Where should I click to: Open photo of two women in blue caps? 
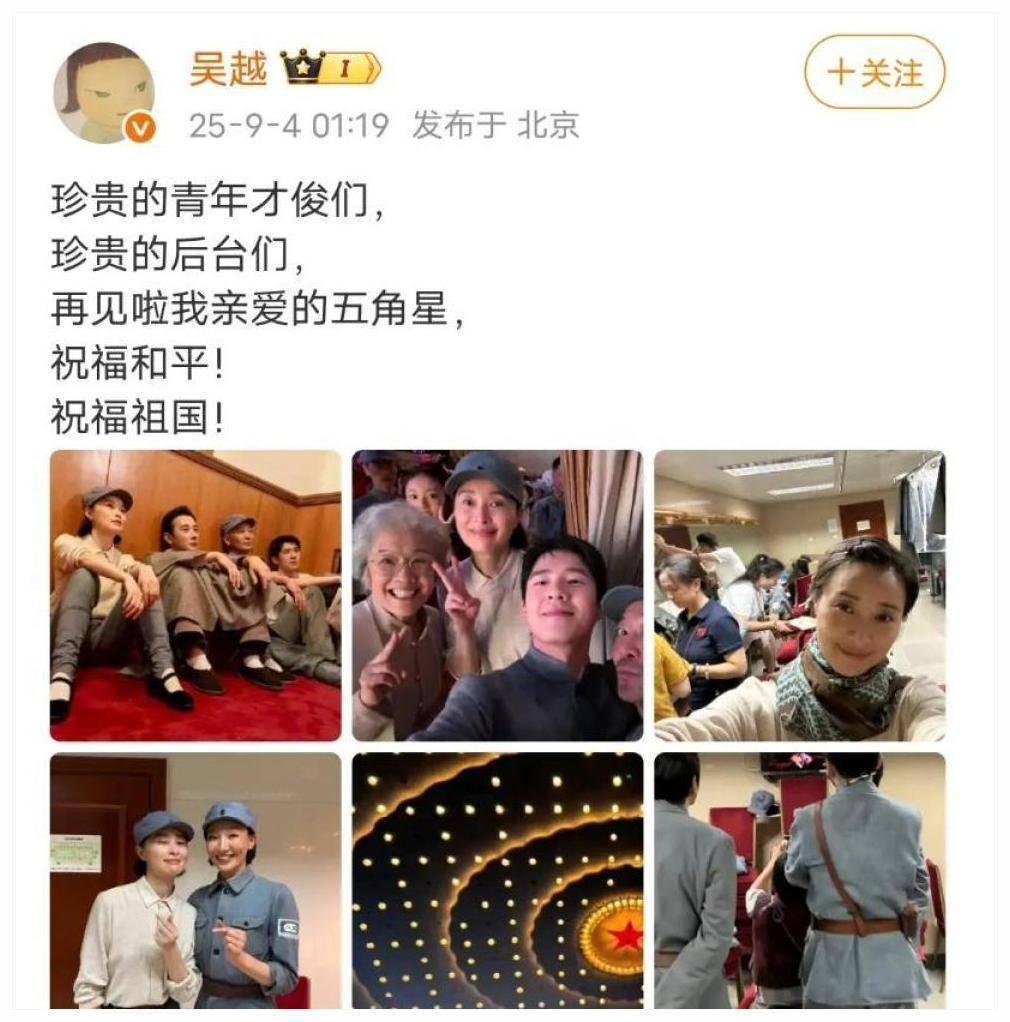pyautogui.click(x=195, y=880)
